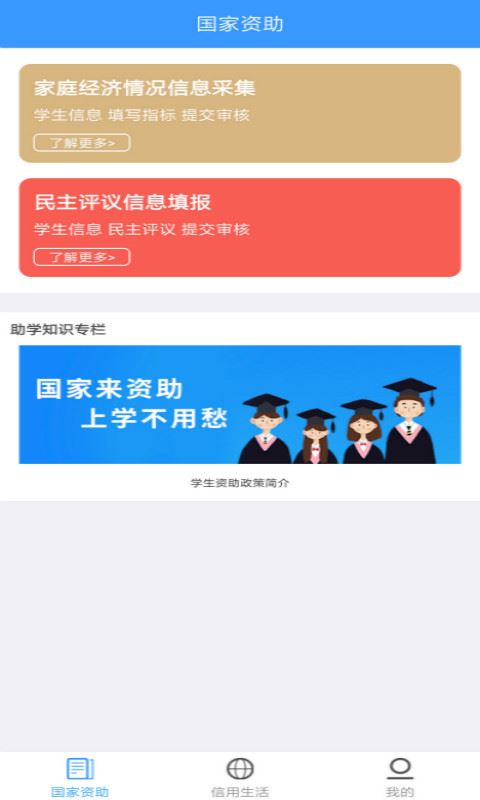Tap 了解更多 under 家庭经济情况信息采集
480x800 pixels.
coord(82,143)
